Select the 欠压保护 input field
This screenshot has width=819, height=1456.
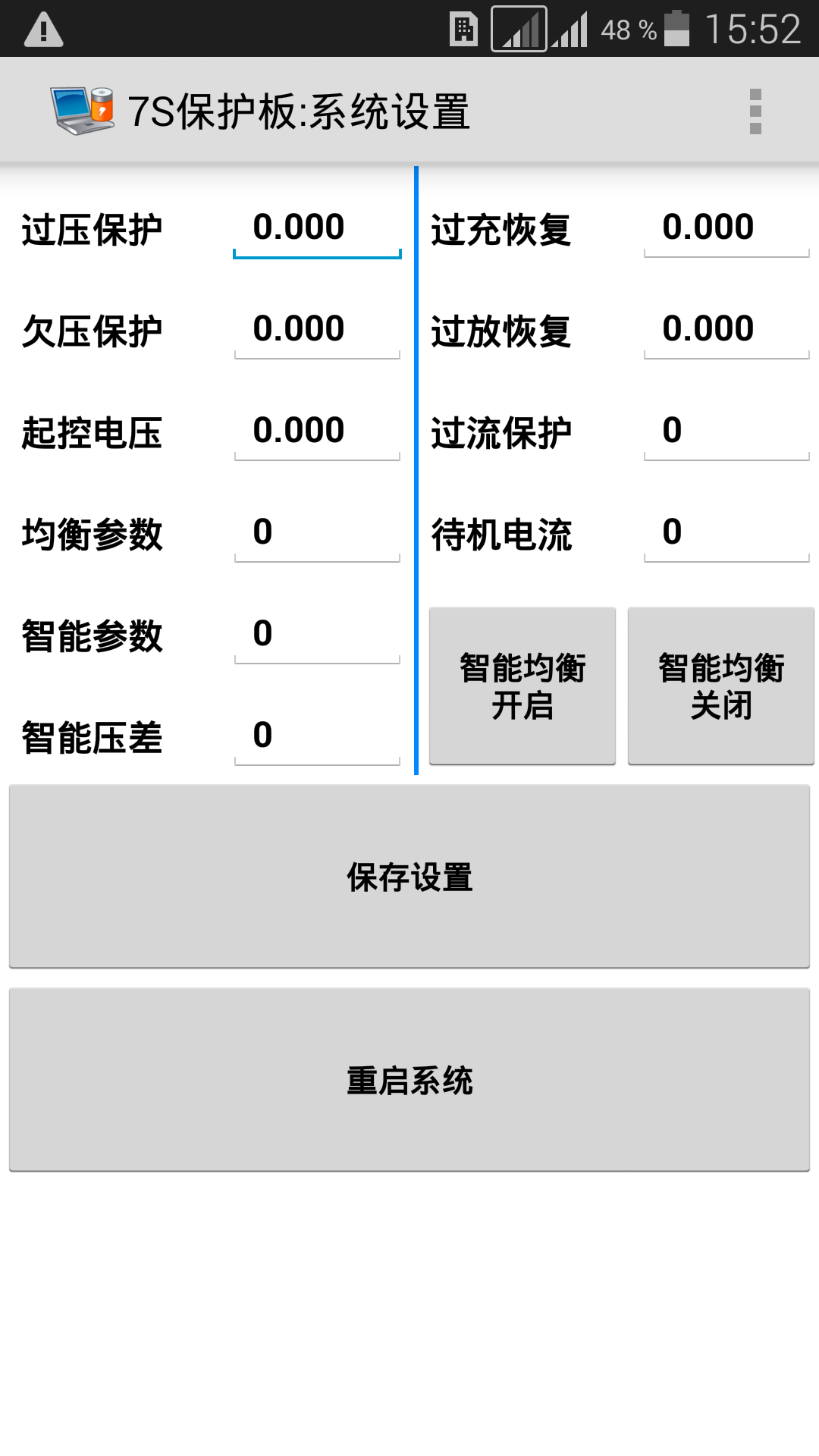coord(317,330)
